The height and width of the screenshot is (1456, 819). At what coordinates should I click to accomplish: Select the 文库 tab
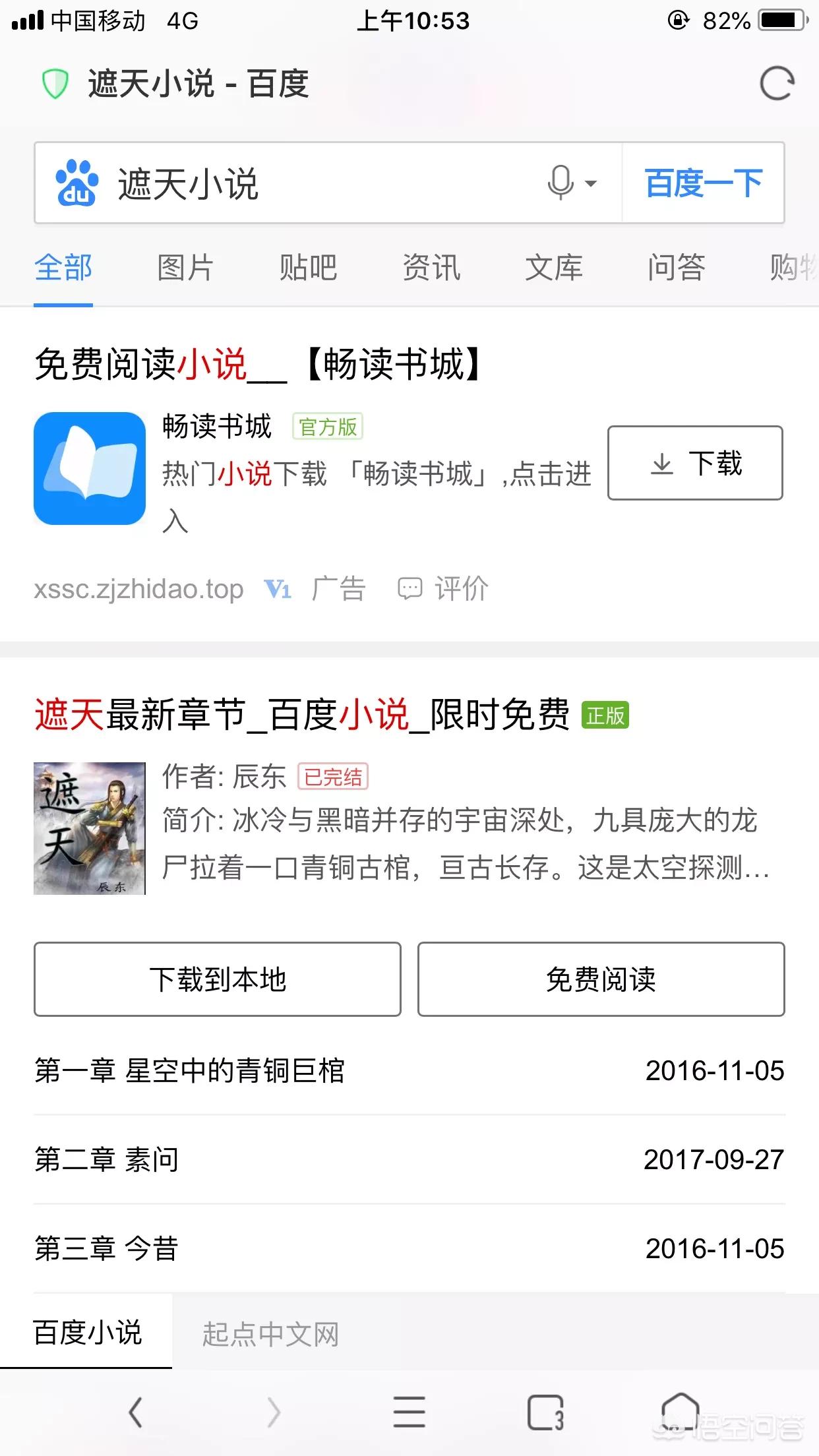click(554, 268)
